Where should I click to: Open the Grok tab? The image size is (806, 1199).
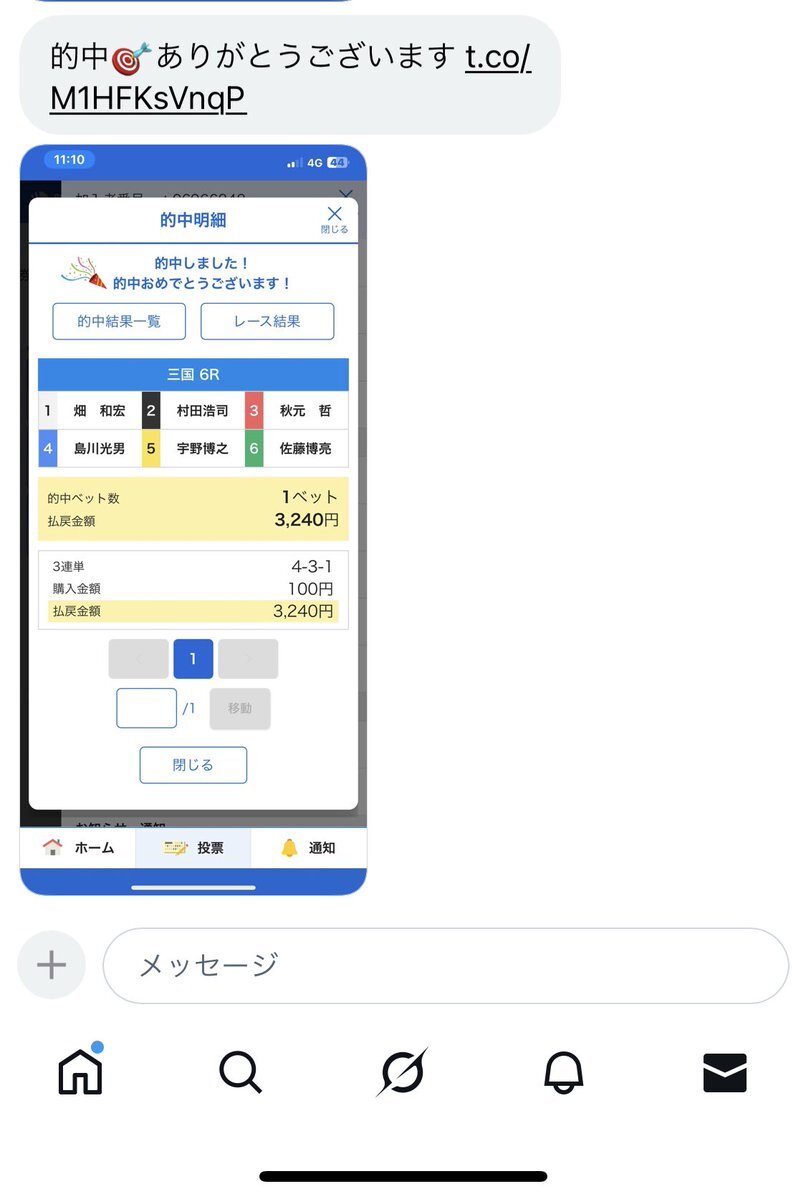click(x=402, y=1072)
